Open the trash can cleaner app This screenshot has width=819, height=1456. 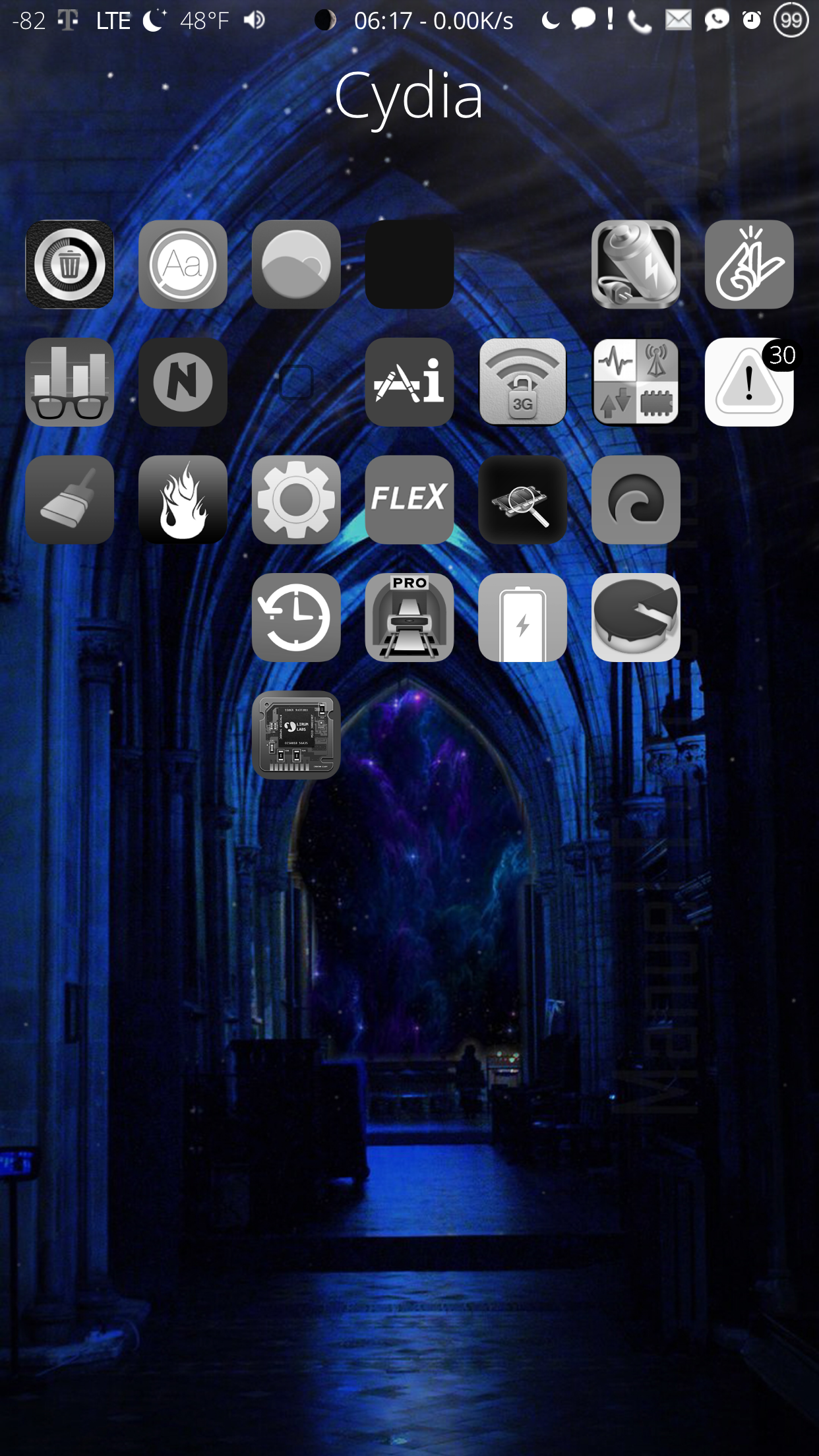(x=69, y=264)
